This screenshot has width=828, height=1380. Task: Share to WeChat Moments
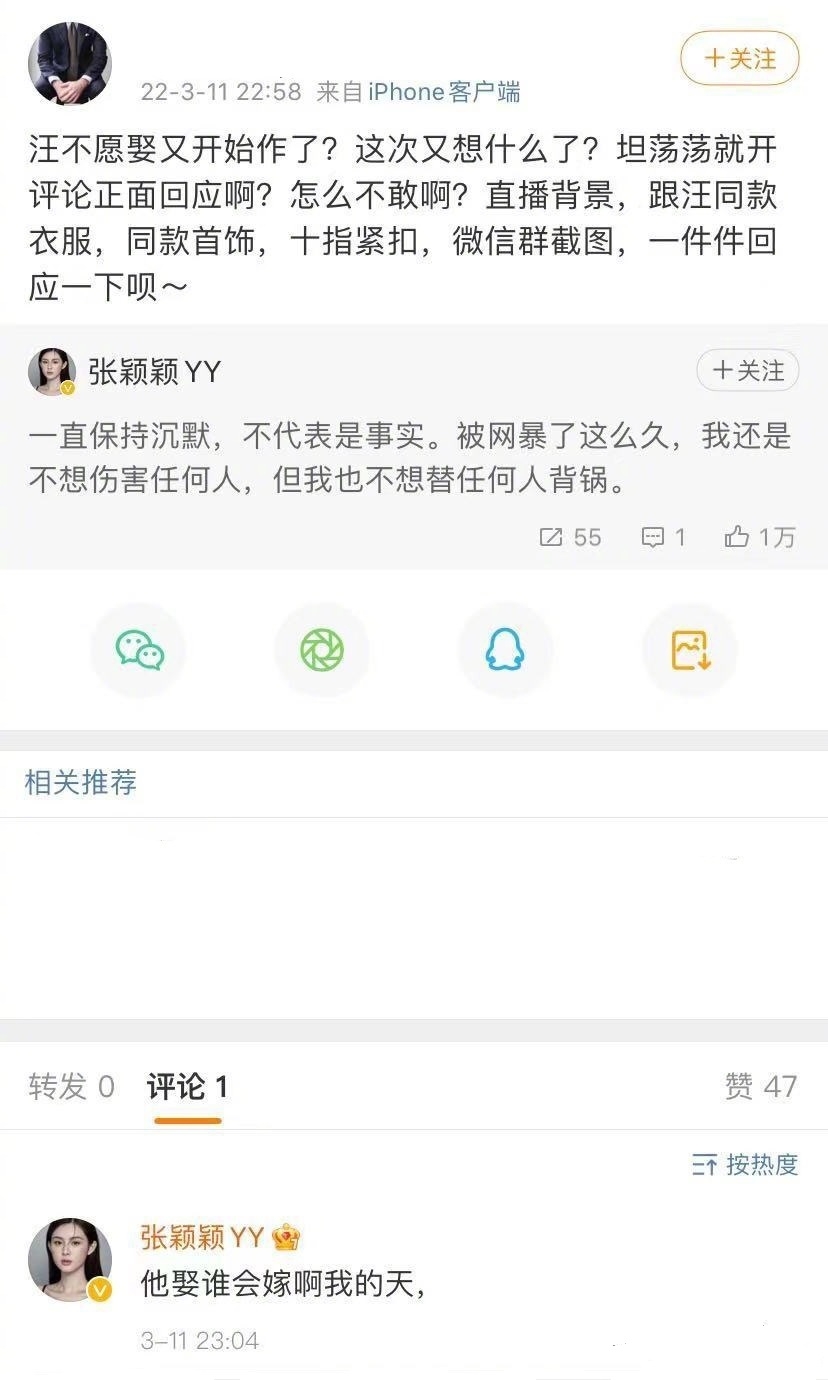pos(322,651)
